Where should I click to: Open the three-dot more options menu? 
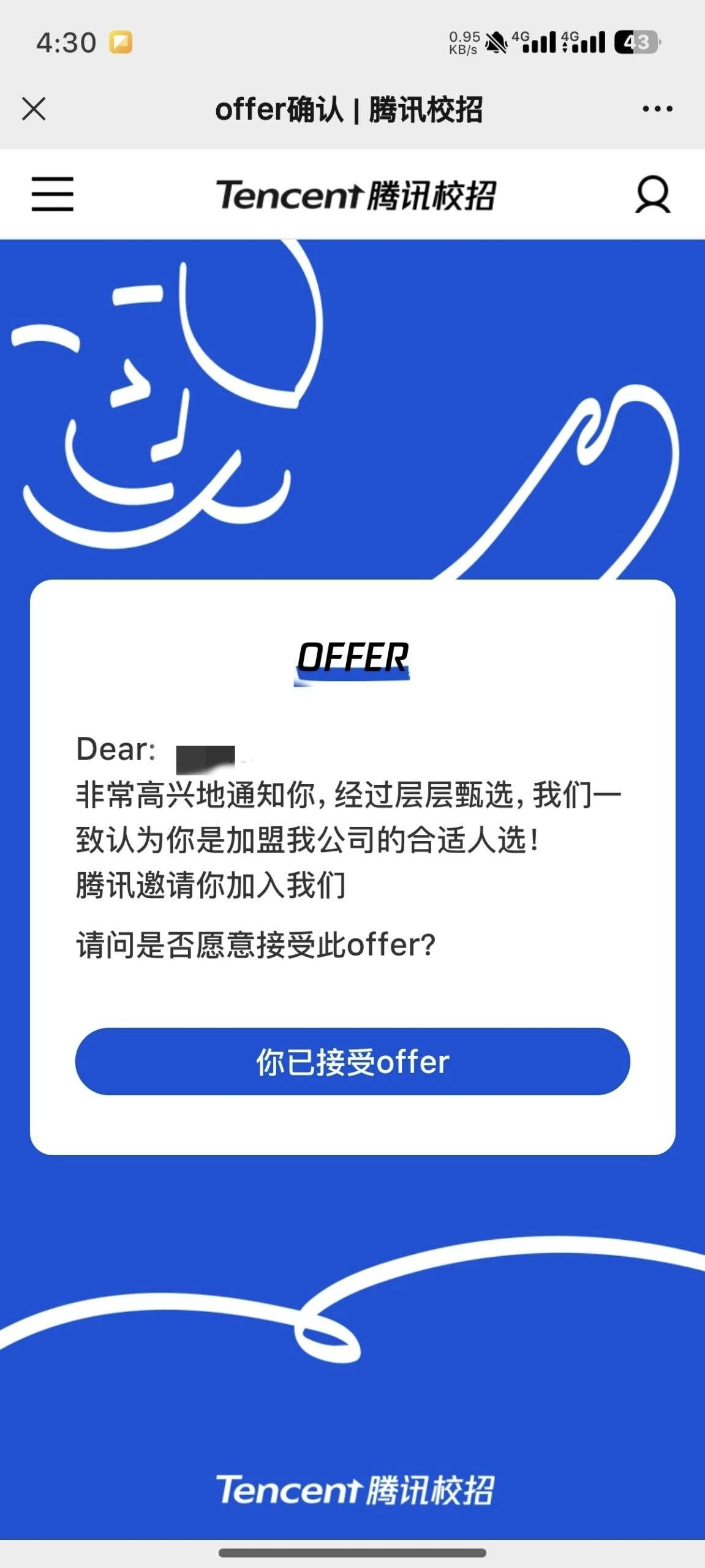(x=657, y=109)
